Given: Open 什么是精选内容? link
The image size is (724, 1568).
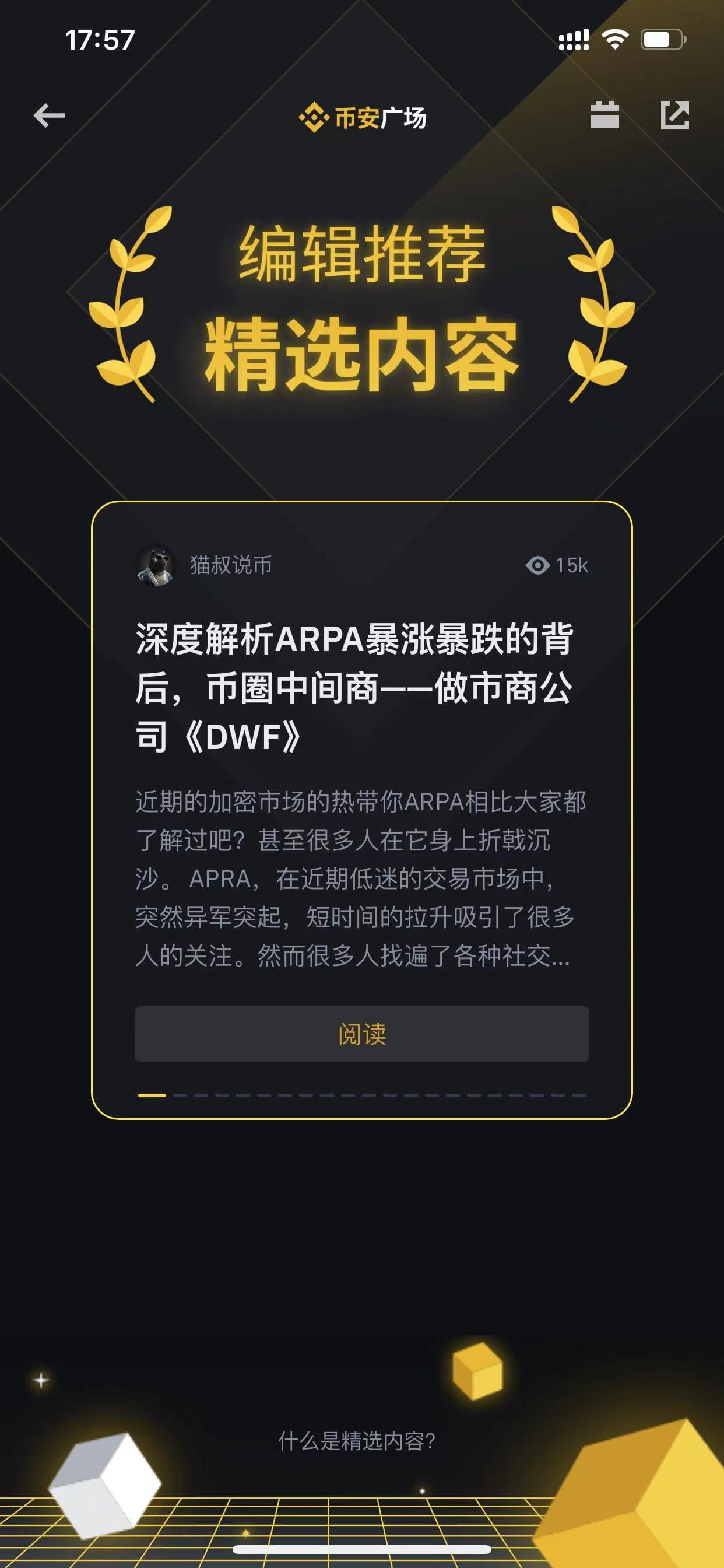Looking at the screenshot, I should pyautogui.click(x=357, y=1441).
